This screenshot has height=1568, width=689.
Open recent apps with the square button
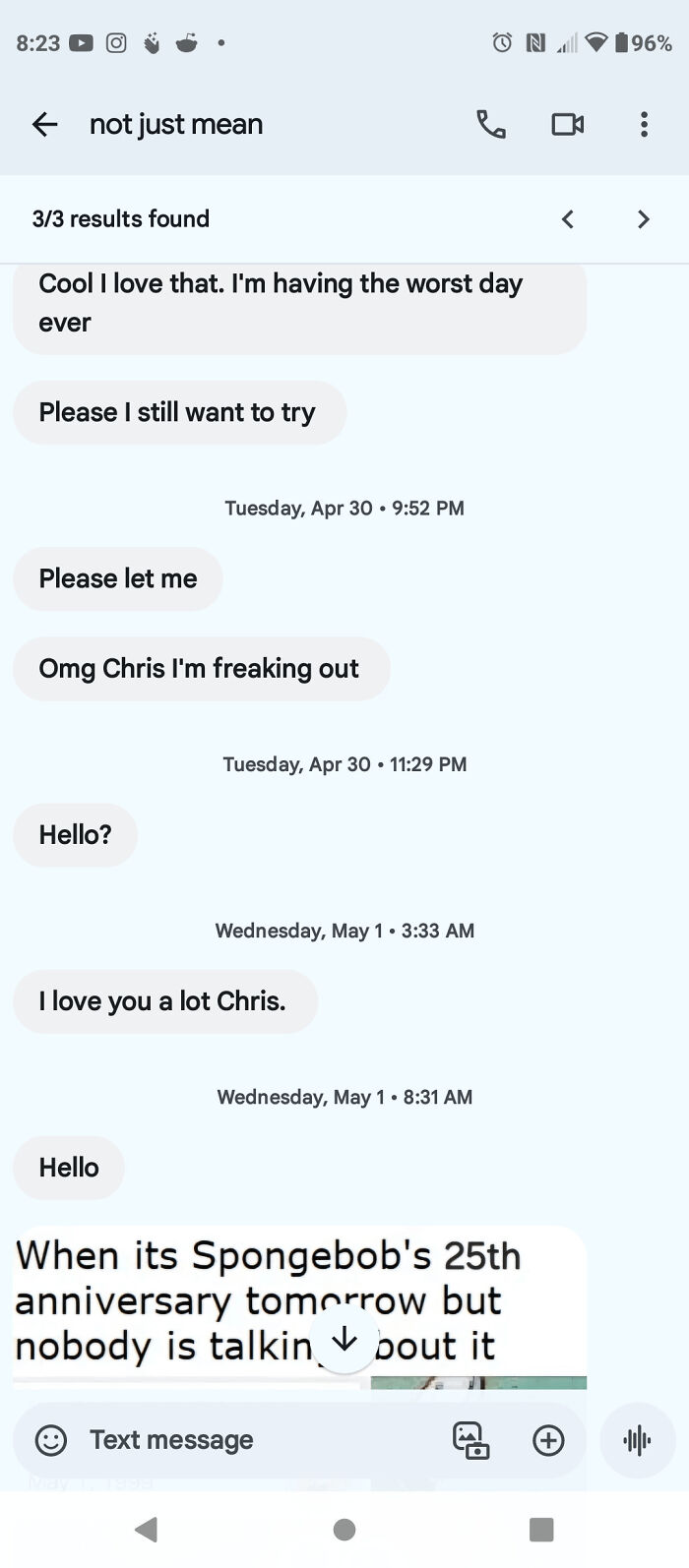click(x=540, y=1530)
